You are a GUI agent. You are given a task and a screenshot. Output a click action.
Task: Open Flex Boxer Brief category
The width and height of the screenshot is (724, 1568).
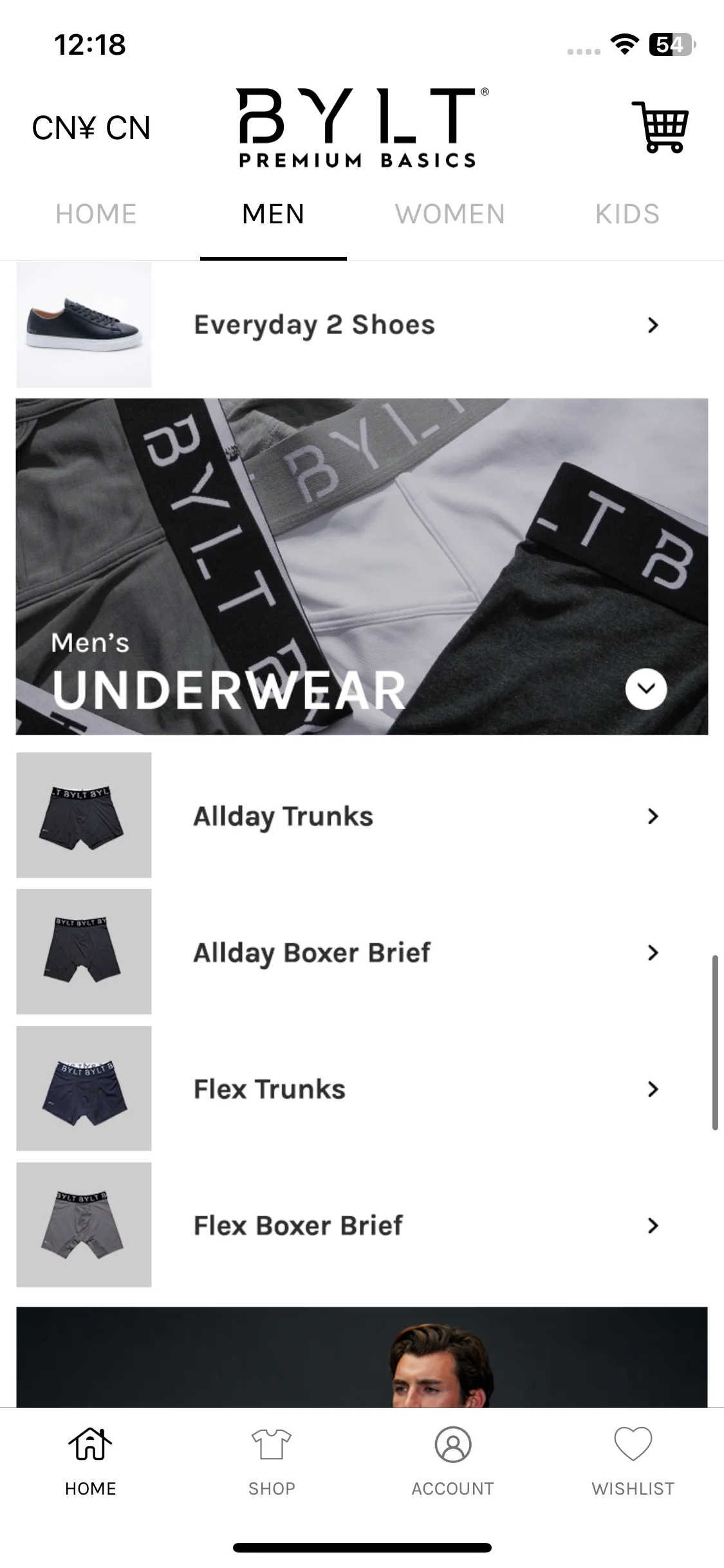[362, 1225]
